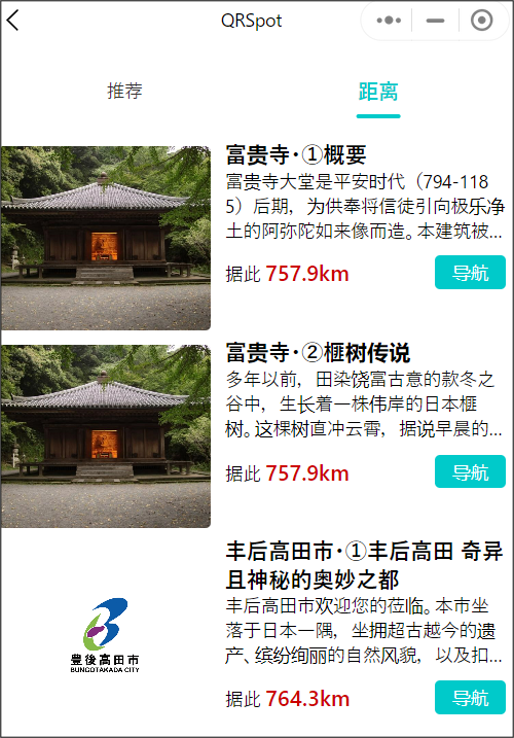Start 导航 for 富贵寺·②榧树传说
This screenshot has height=738, width=514.
point(470,472)
